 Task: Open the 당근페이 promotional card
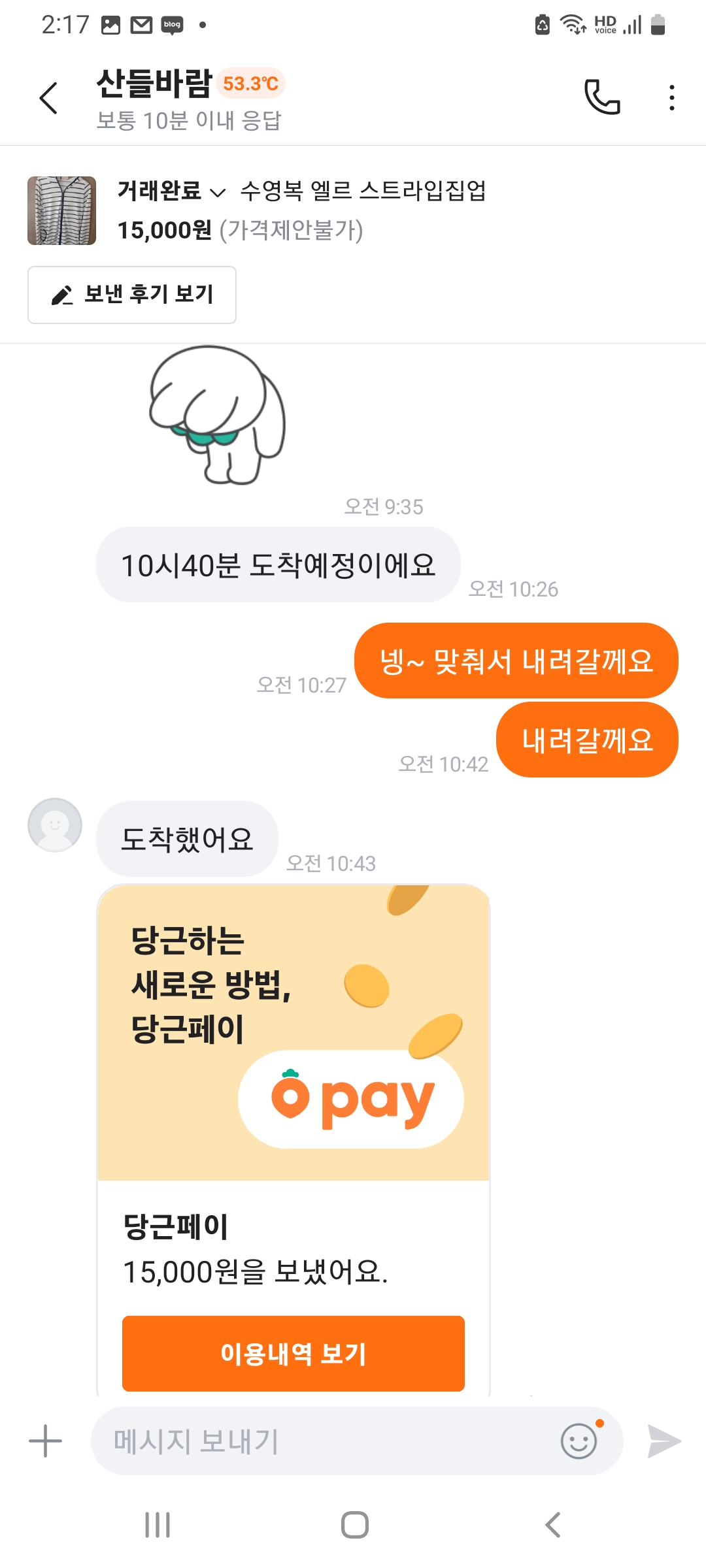(294, 1032)
